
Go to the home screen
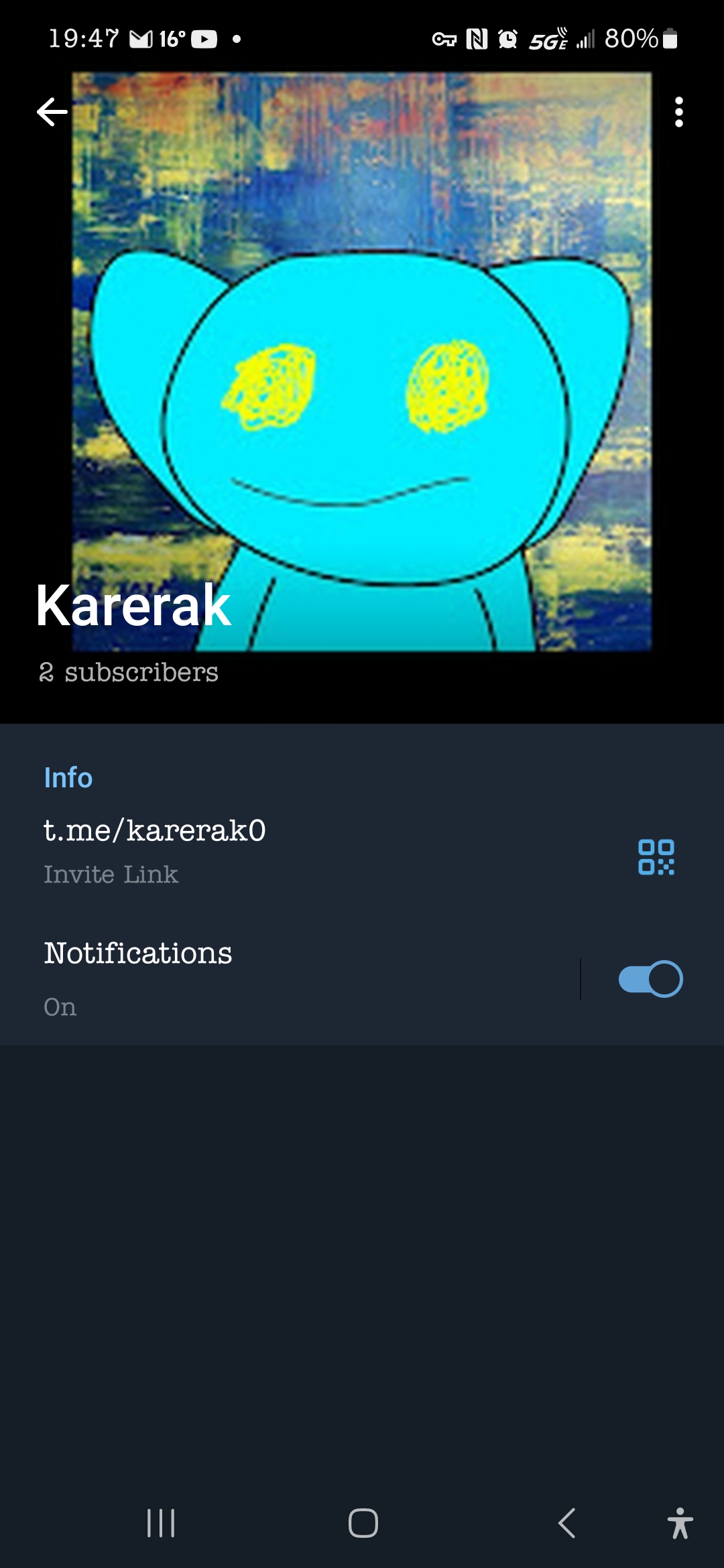(363, 1523)
